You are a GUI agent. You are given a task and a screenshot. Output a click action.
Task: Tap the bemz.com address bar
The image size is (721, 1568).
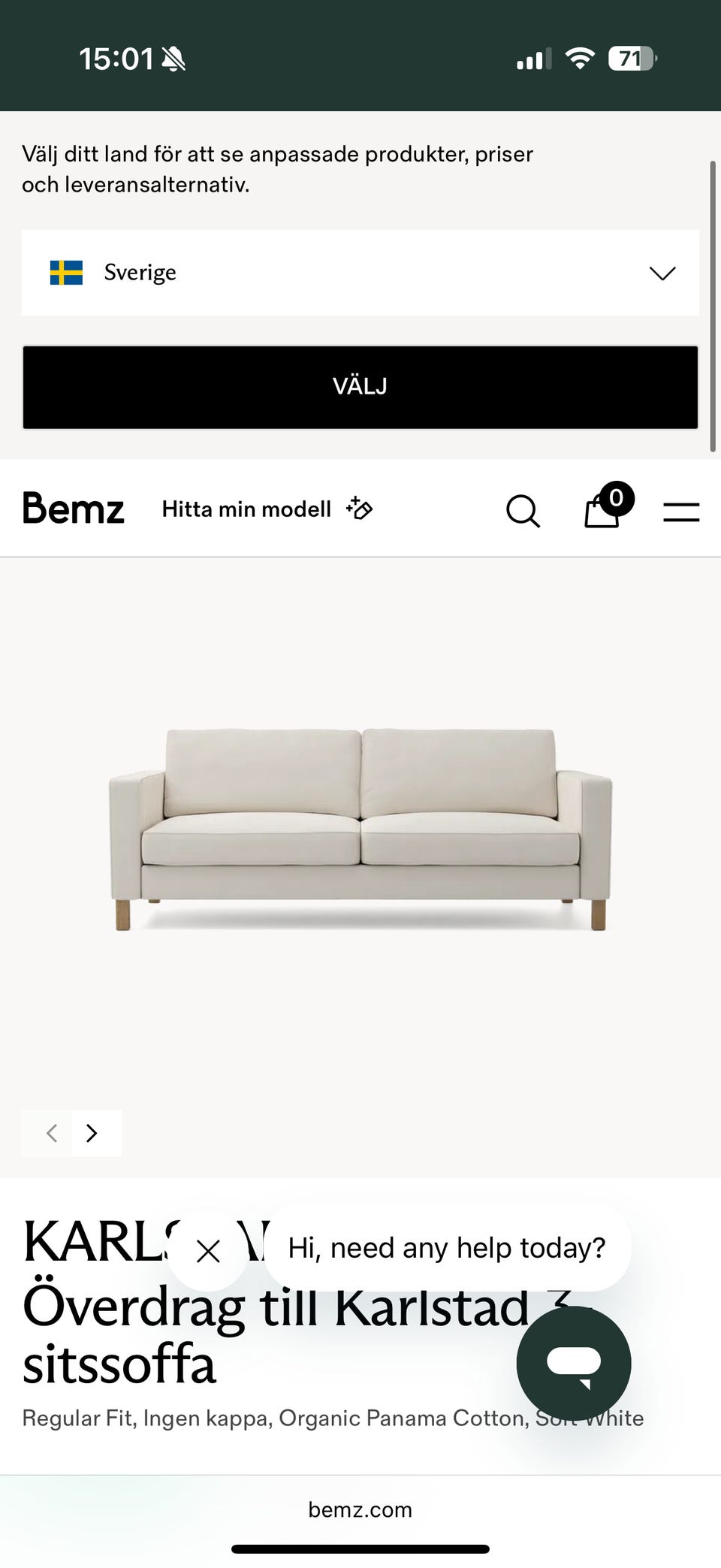pyautogui.click(x=360, y=1509)
